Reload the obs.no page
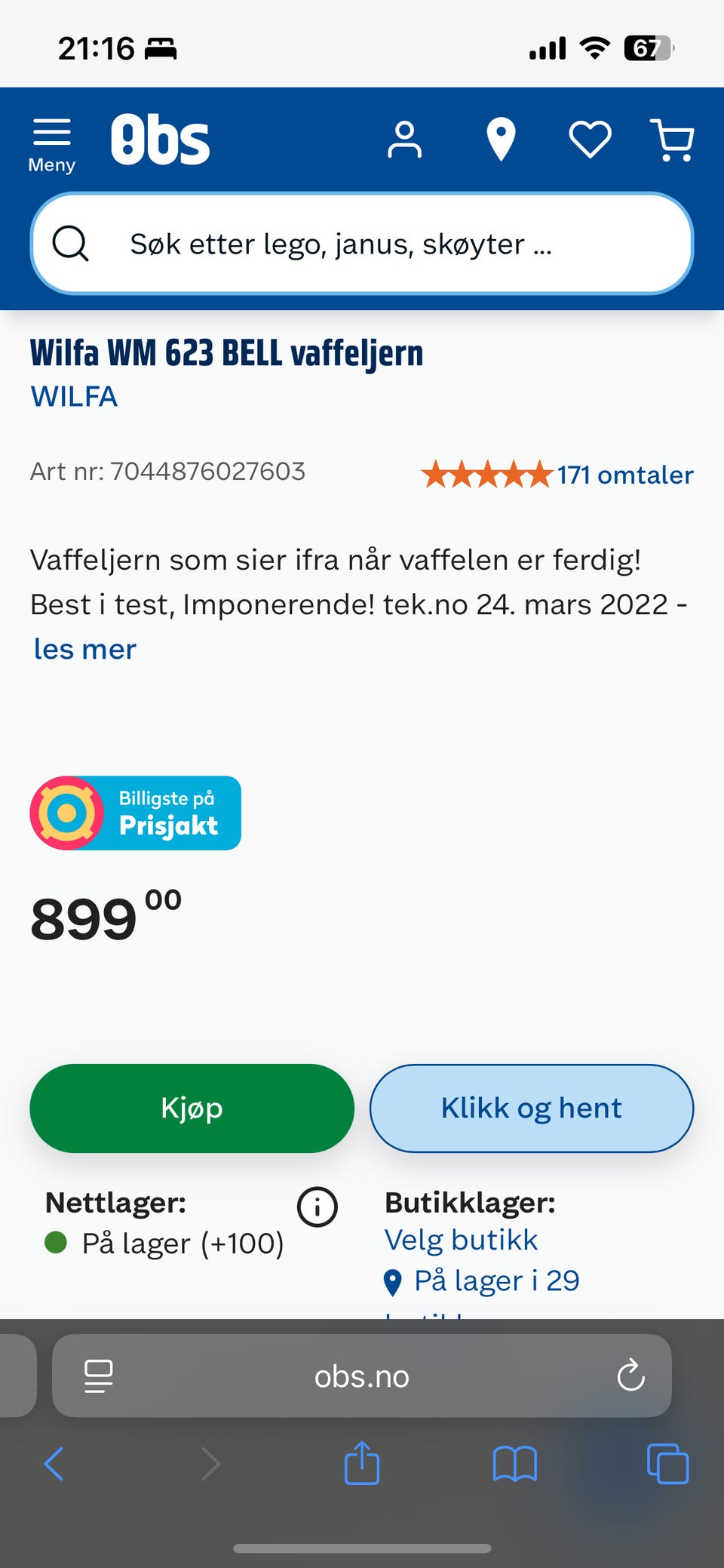 (x=630, y=1376)
